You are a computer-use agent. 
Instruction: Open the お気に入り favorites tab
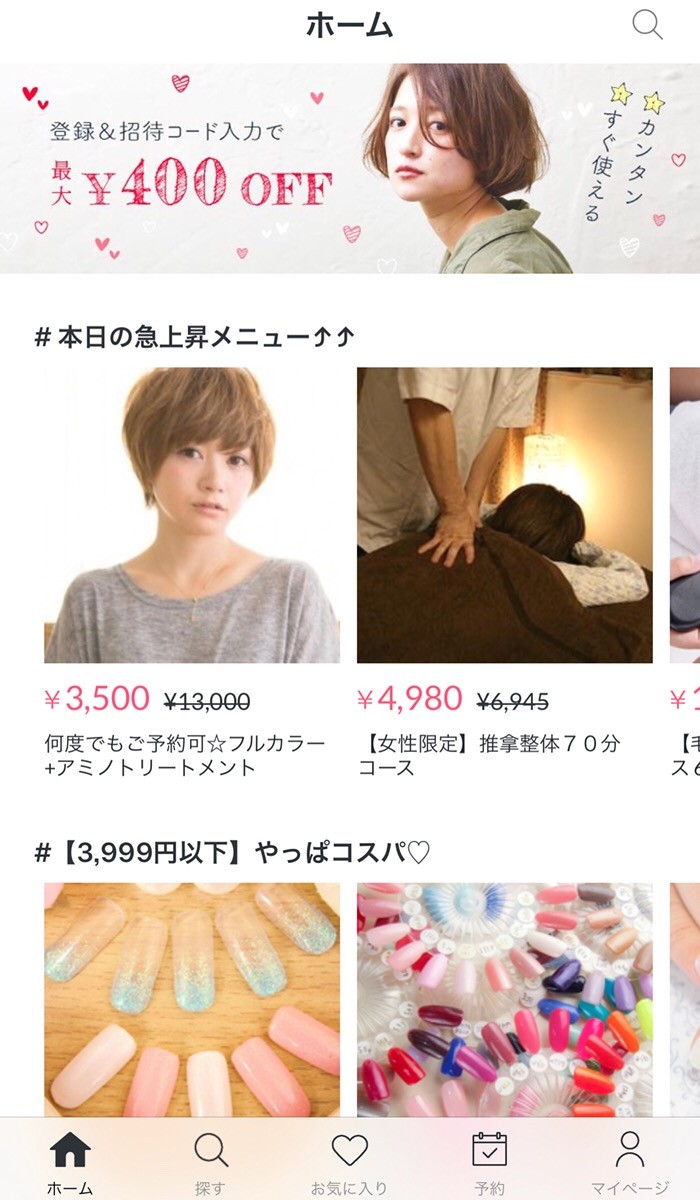tap(349, 1162)
